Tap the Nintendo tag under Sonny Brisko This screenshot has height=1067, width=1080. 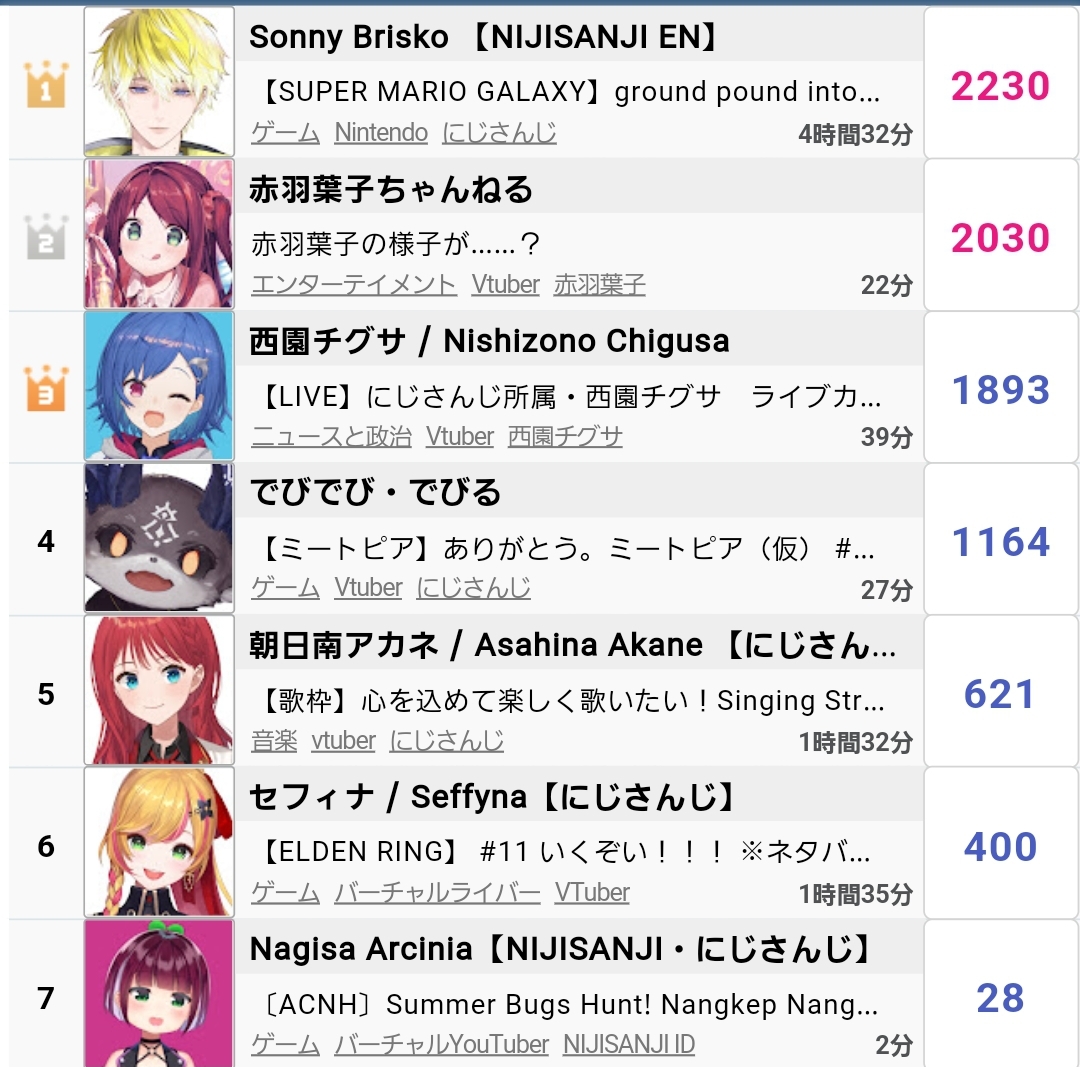point(381,133)
